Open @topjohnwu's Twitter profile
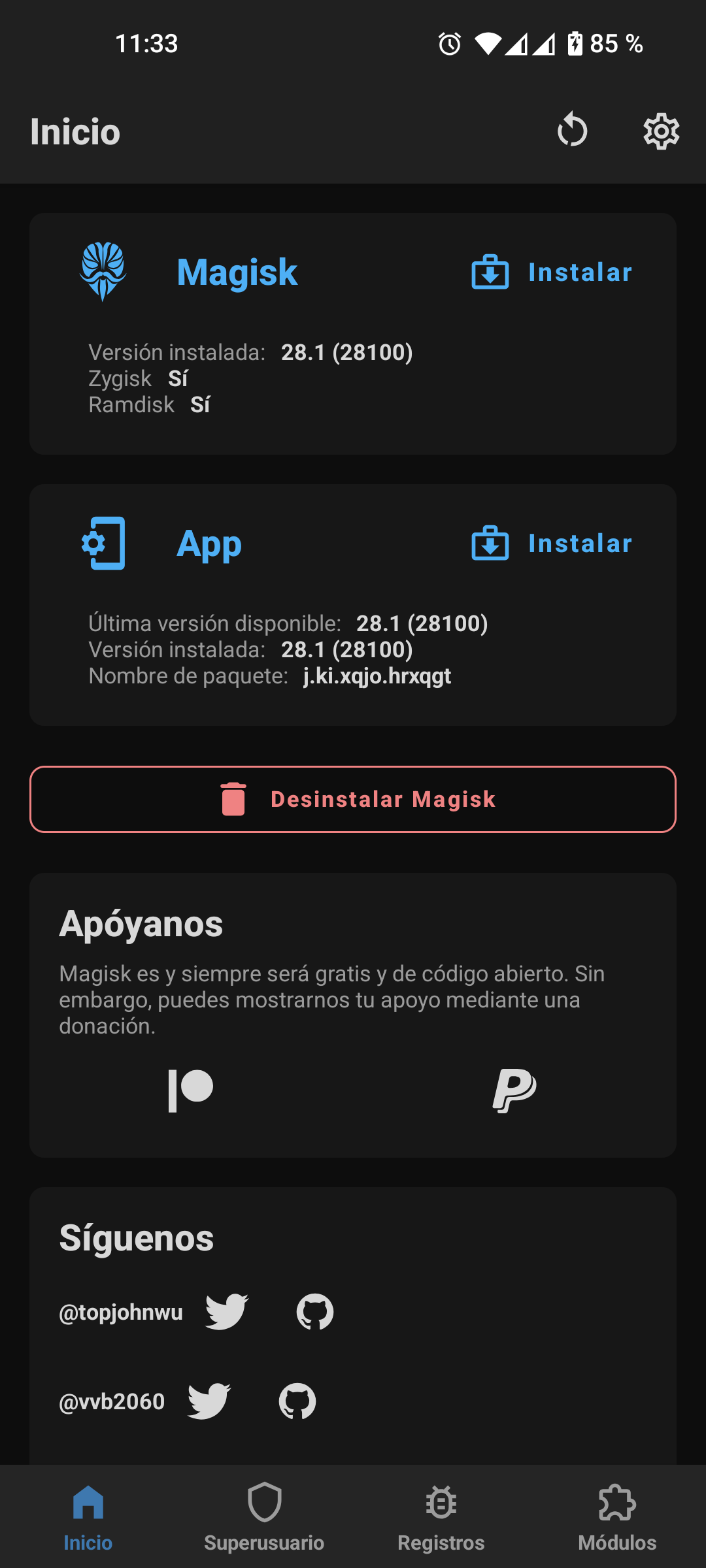 click(227, 1311)
